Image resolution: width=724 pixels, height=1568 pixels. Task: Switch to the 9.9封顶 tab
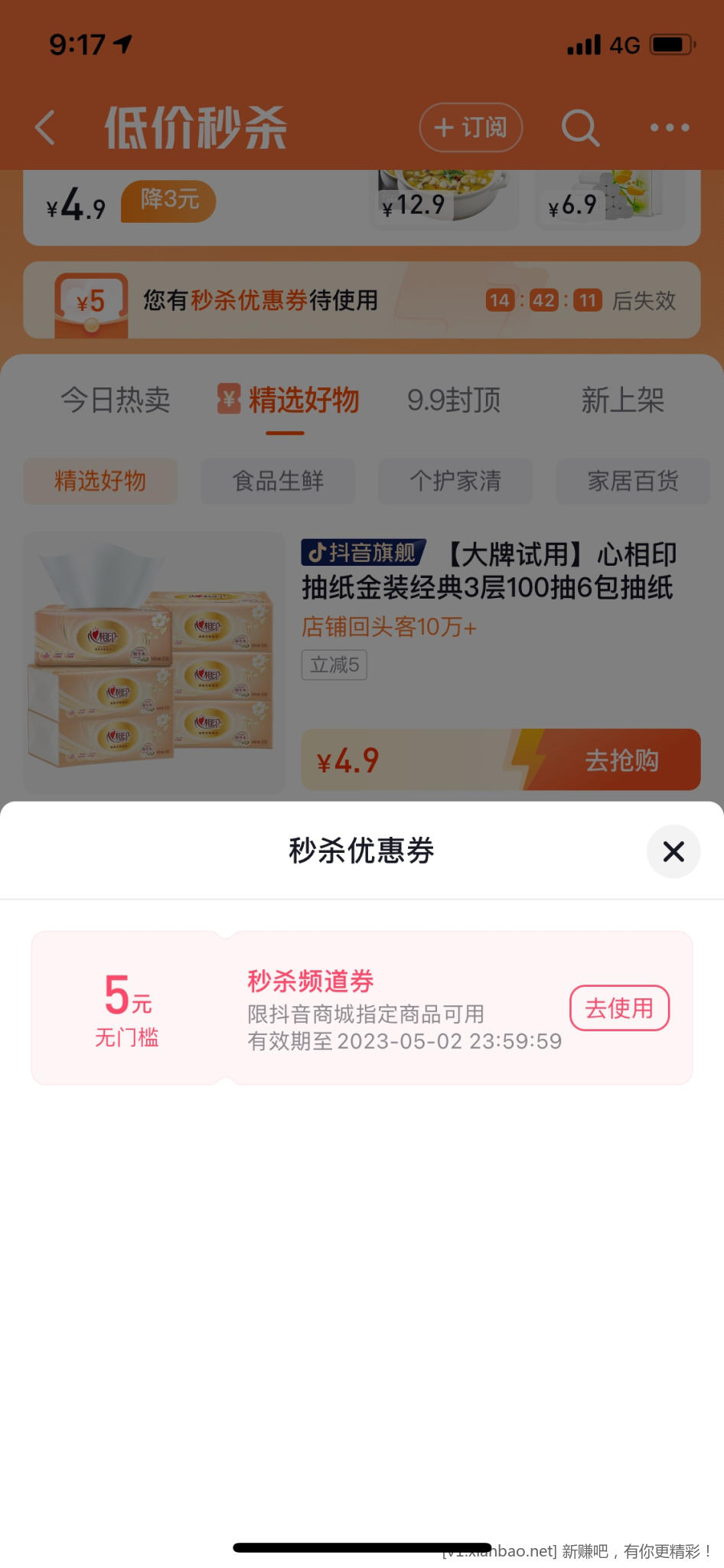(454, 400)
